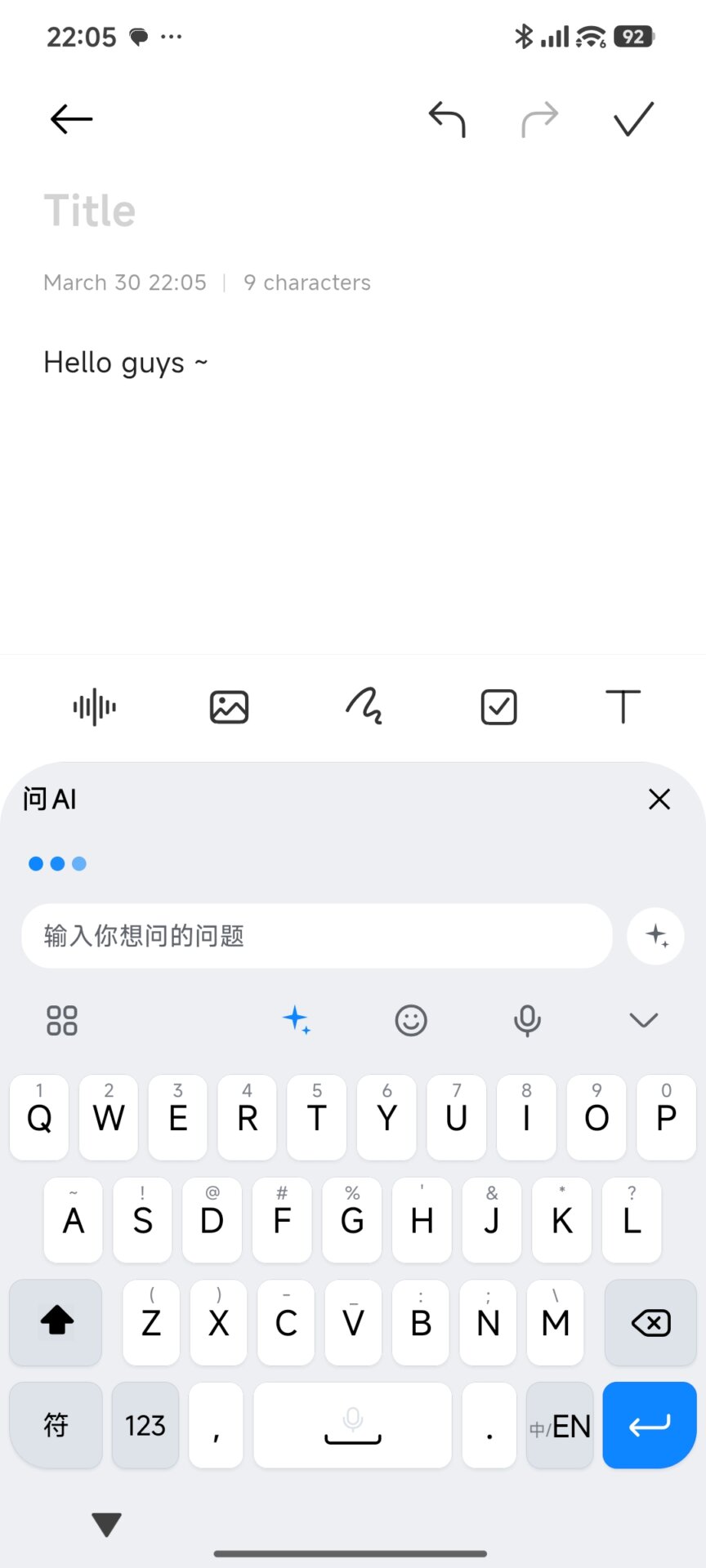The image size is (706, 1568).
Task: Open the handwriting doodle tool
Action: pos(364,706)
